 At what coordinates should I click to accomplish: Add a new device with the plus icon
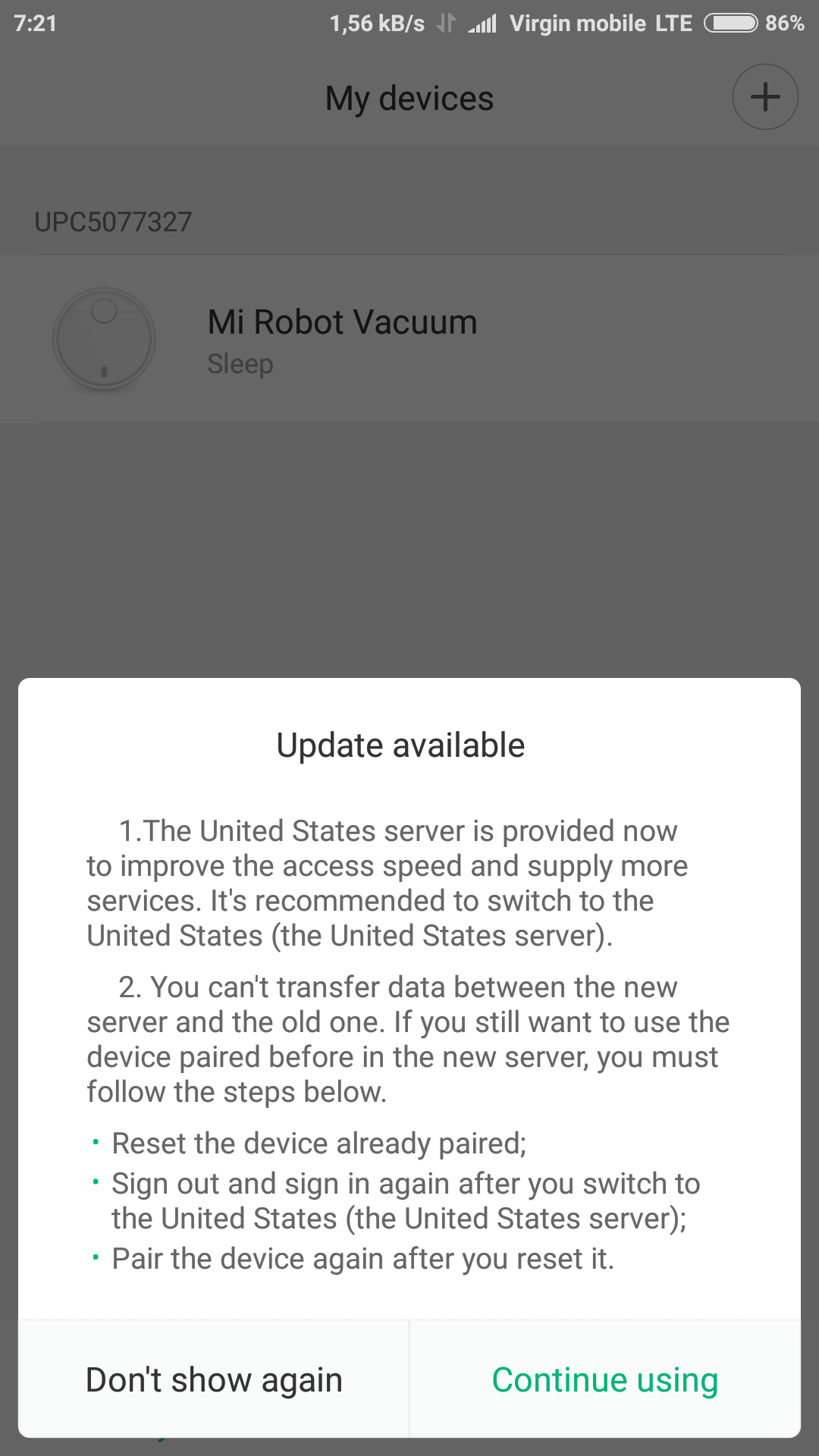(764, 97)
